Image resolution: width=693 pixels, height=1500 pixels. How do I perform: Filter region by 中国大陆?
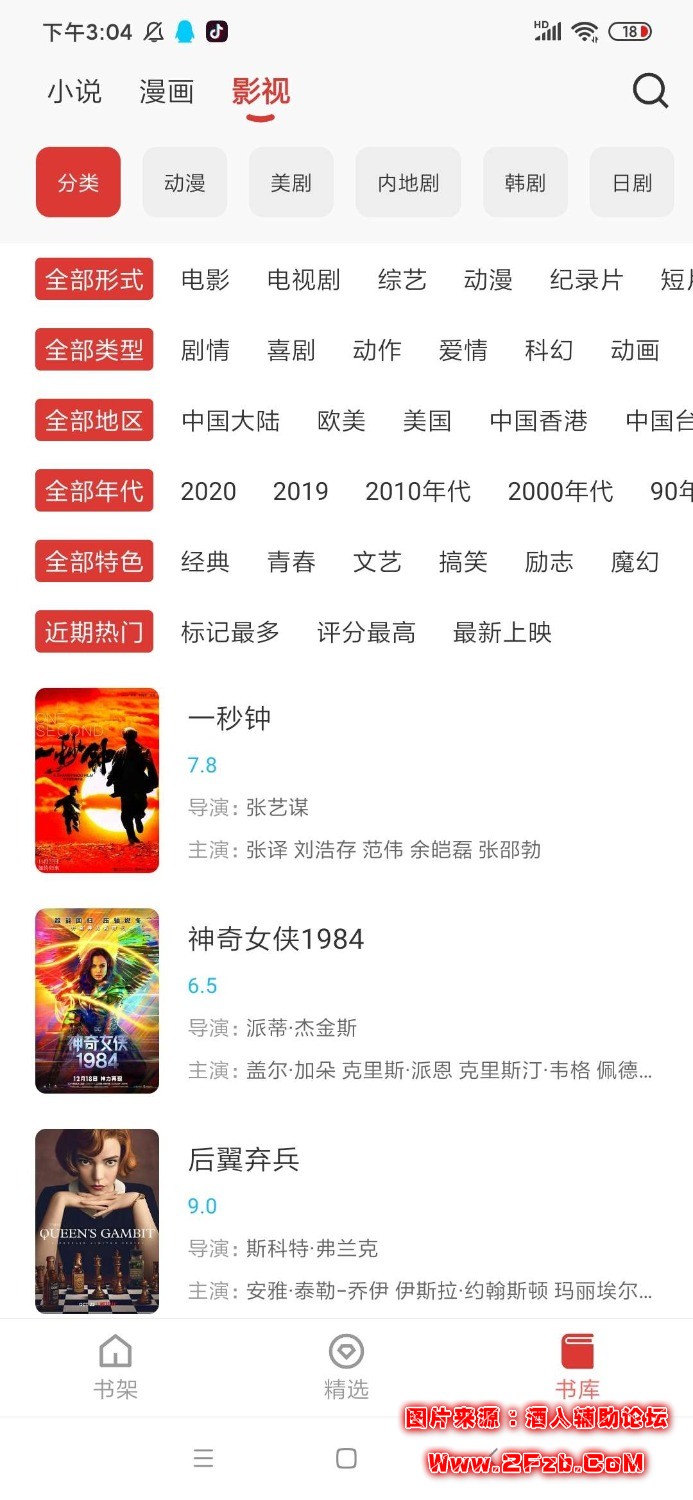(x=231, y=421)
